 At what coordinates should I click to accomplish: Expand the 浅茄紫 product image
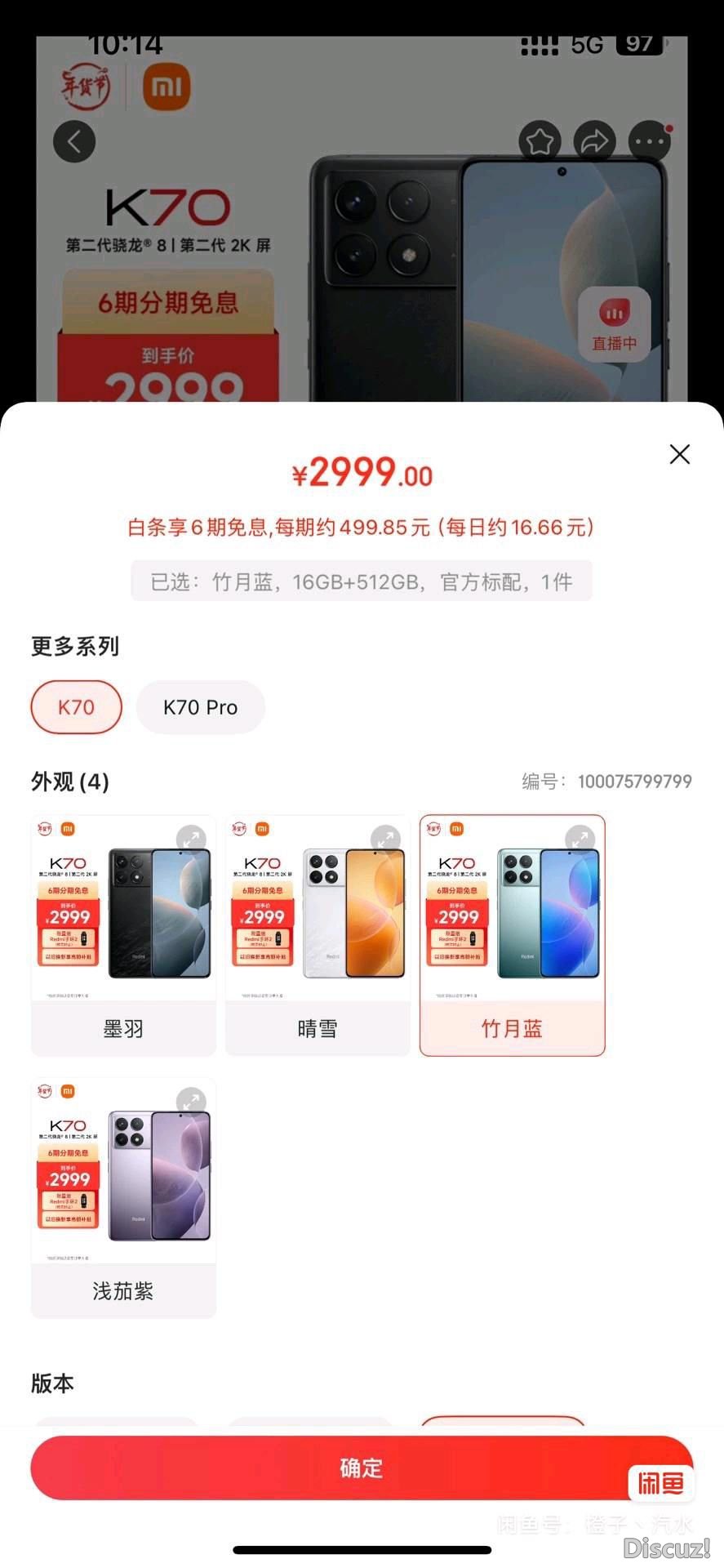click(191, 1101)
